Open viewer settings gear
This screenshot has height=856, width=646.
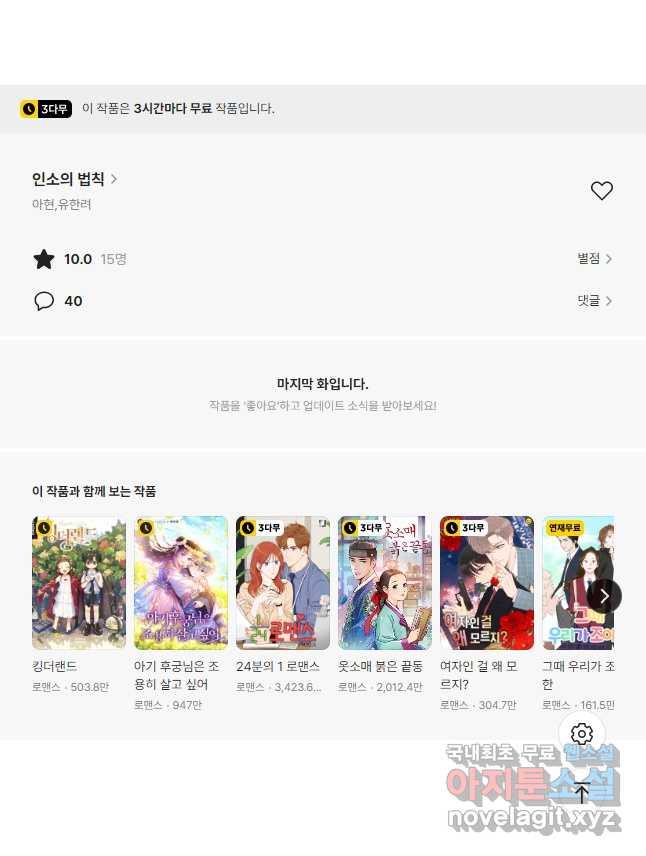[x=582, y=735]
